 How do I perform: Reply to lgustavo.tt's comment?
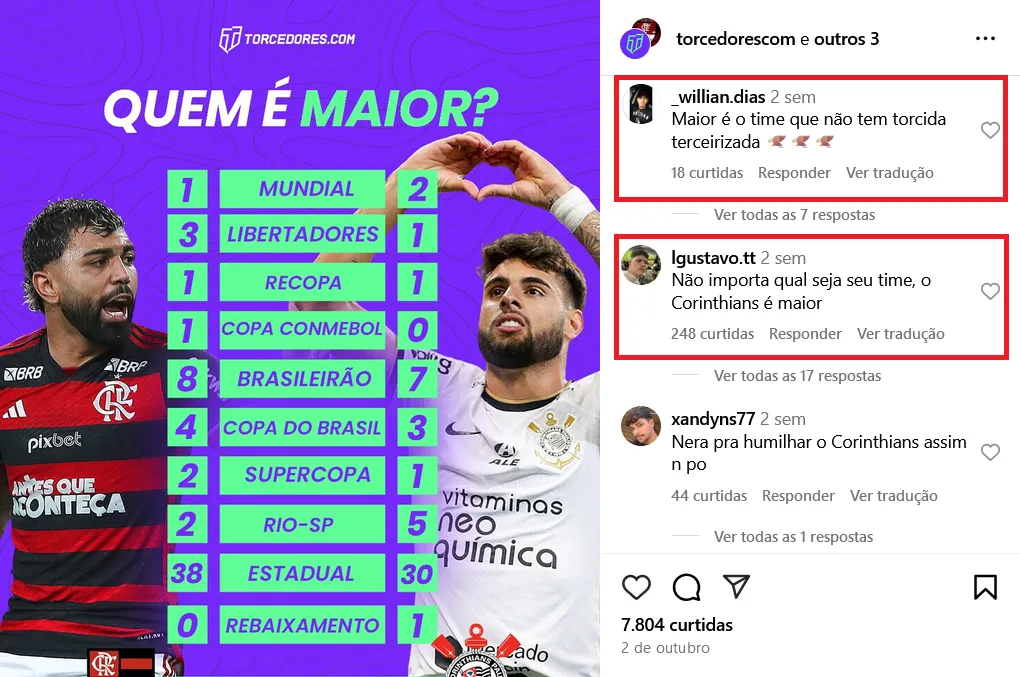click(x=805, y=334)
